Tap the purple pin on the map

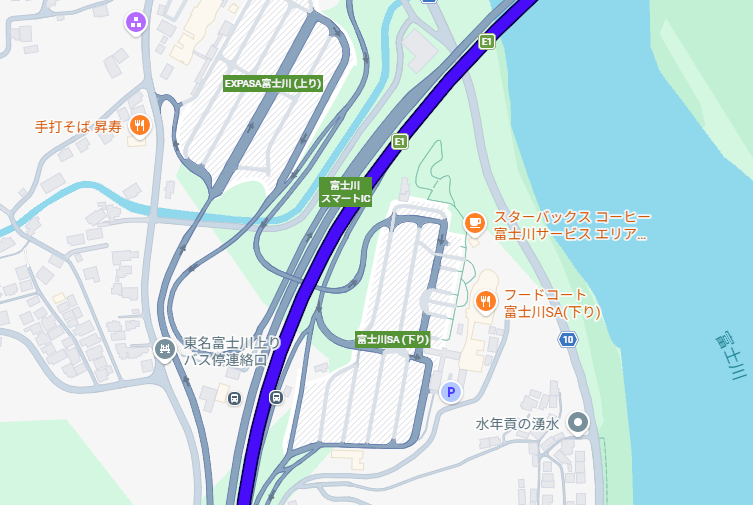137,21
